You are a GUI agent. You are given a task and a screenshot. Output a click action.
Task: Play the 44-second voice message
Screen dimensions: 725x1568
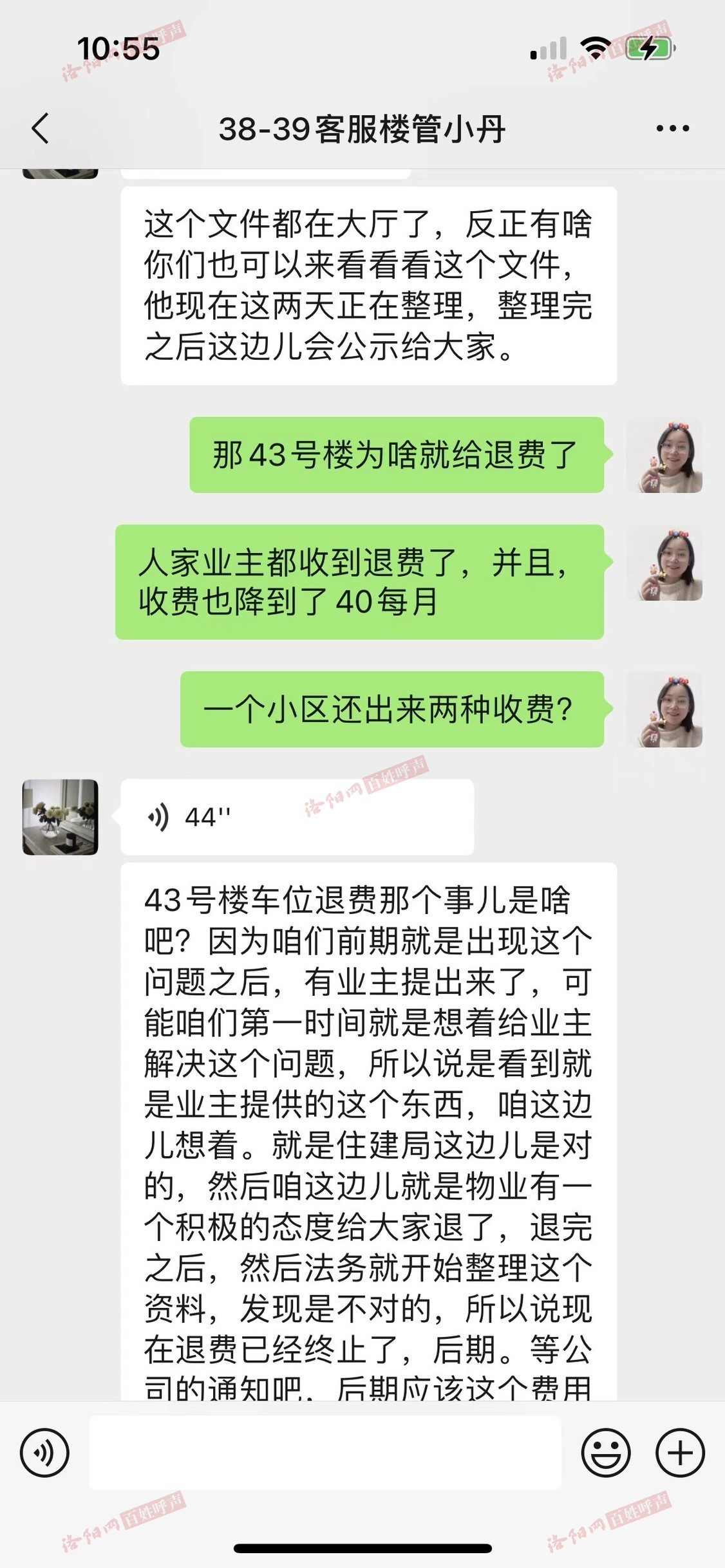tap(297, 817)
